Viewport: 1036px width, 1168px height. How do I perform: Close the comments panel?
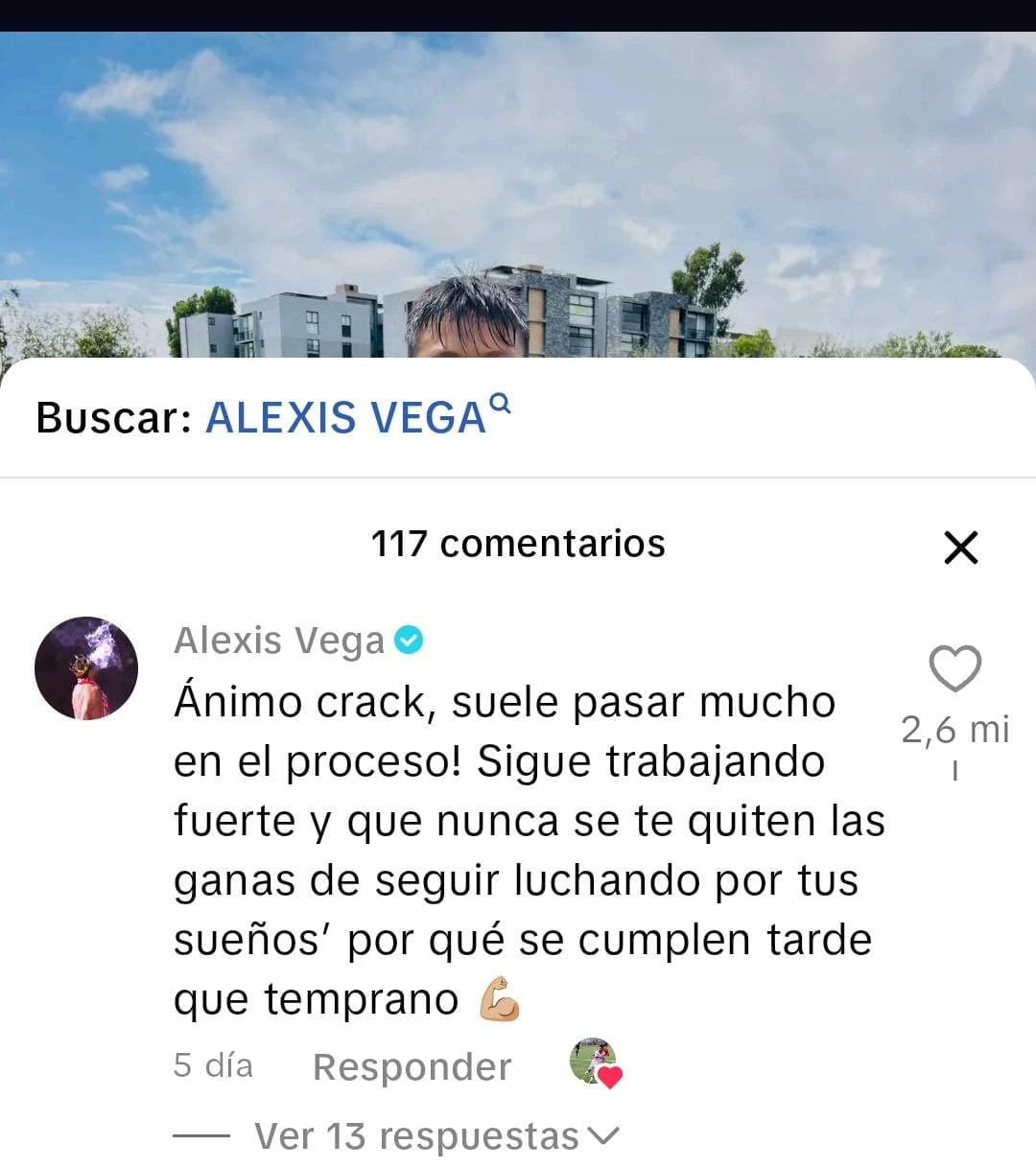(x=960, y=548)
